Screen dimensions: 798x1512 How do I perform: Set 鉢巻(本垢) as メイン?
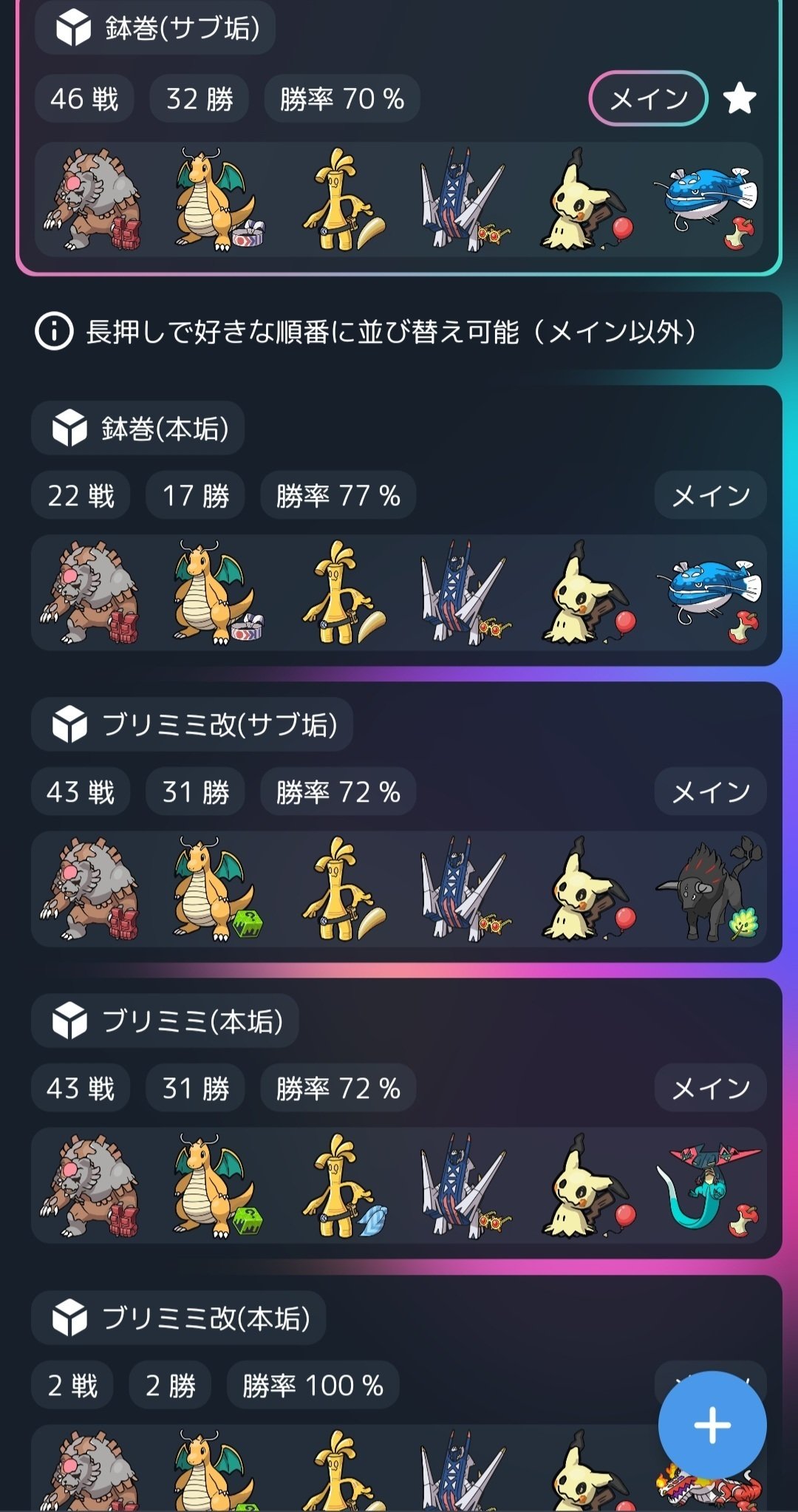pyautogui.click(x=710, y=495)
